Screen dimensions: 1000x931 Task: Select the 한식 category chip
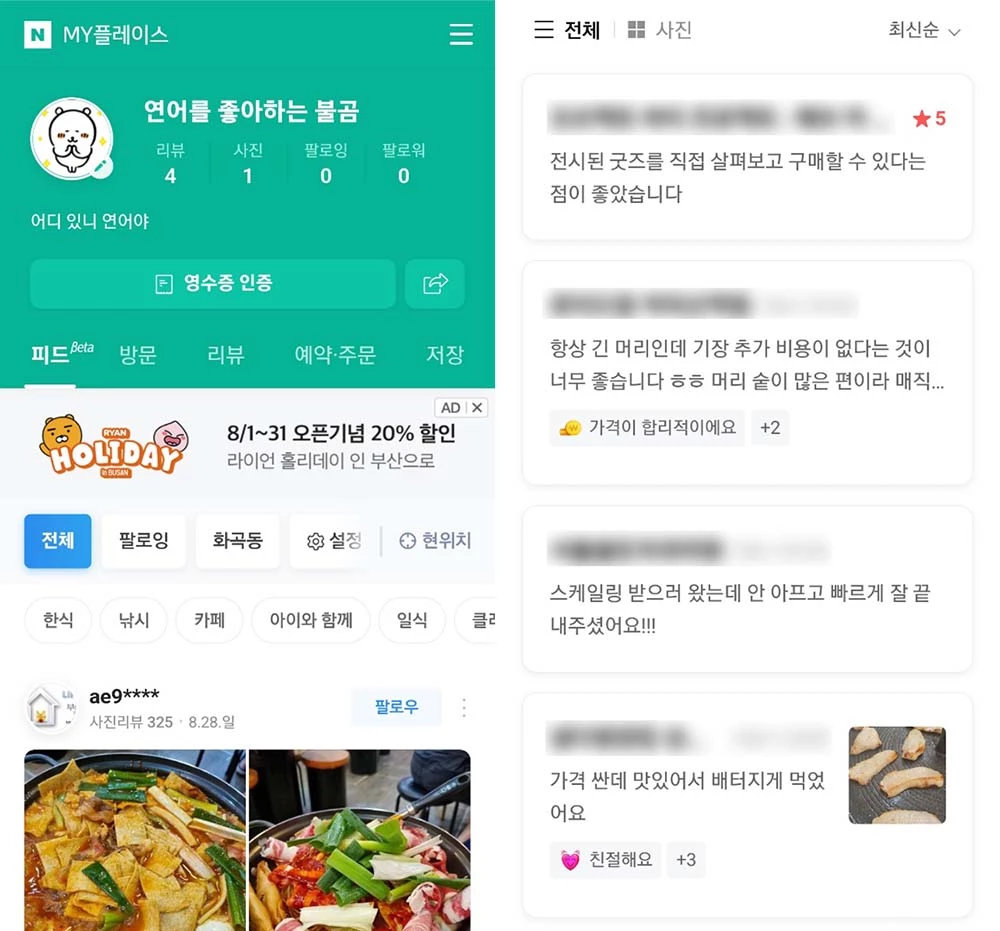tap(58, 620)
